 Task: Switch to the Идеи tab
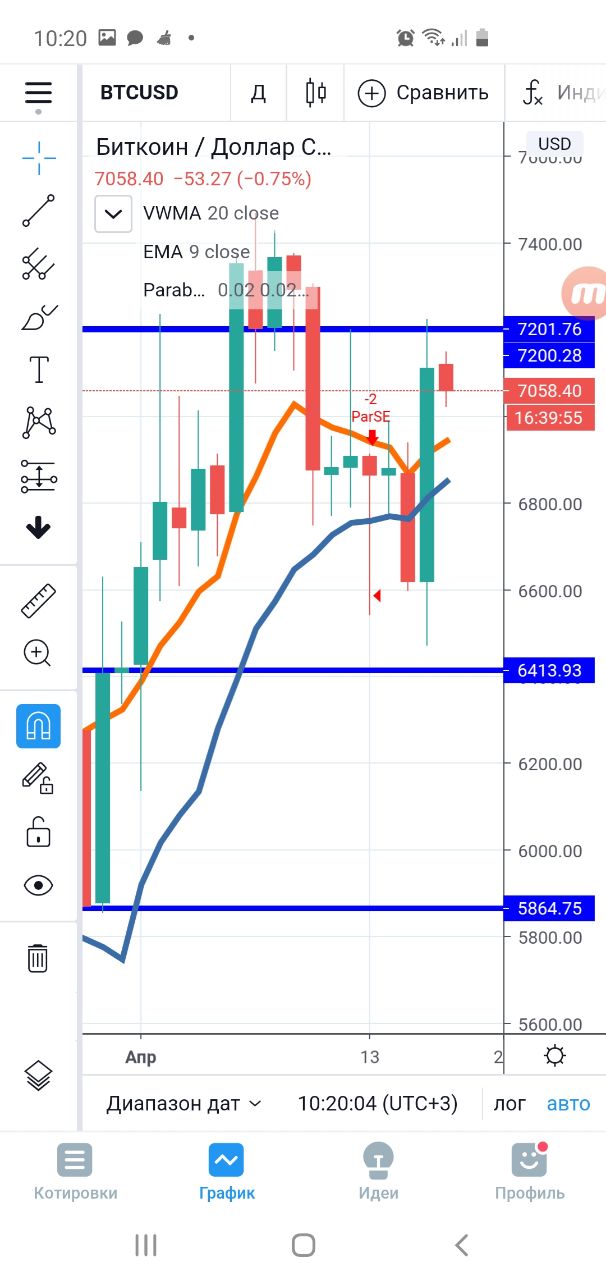[x=379, y=1172]
